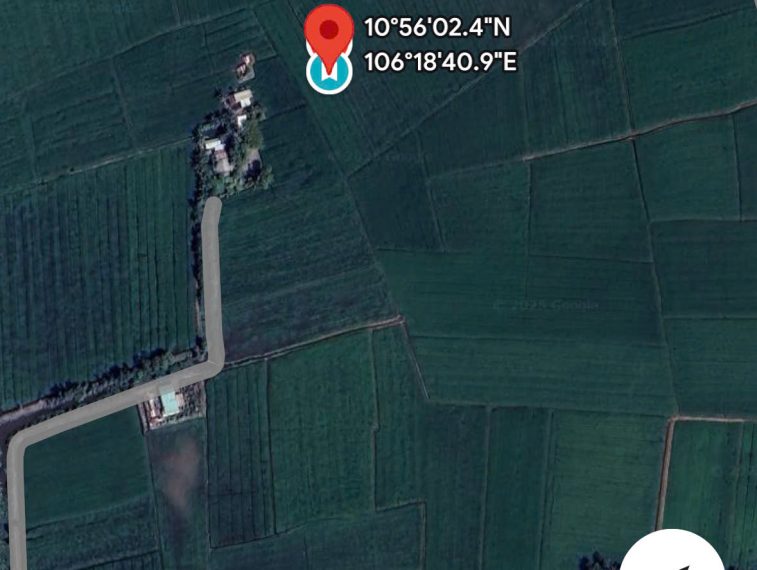This screenshot has height=570, width=757.
Task: Tap the red dropped pin marker
Action: tap(328, 30)
